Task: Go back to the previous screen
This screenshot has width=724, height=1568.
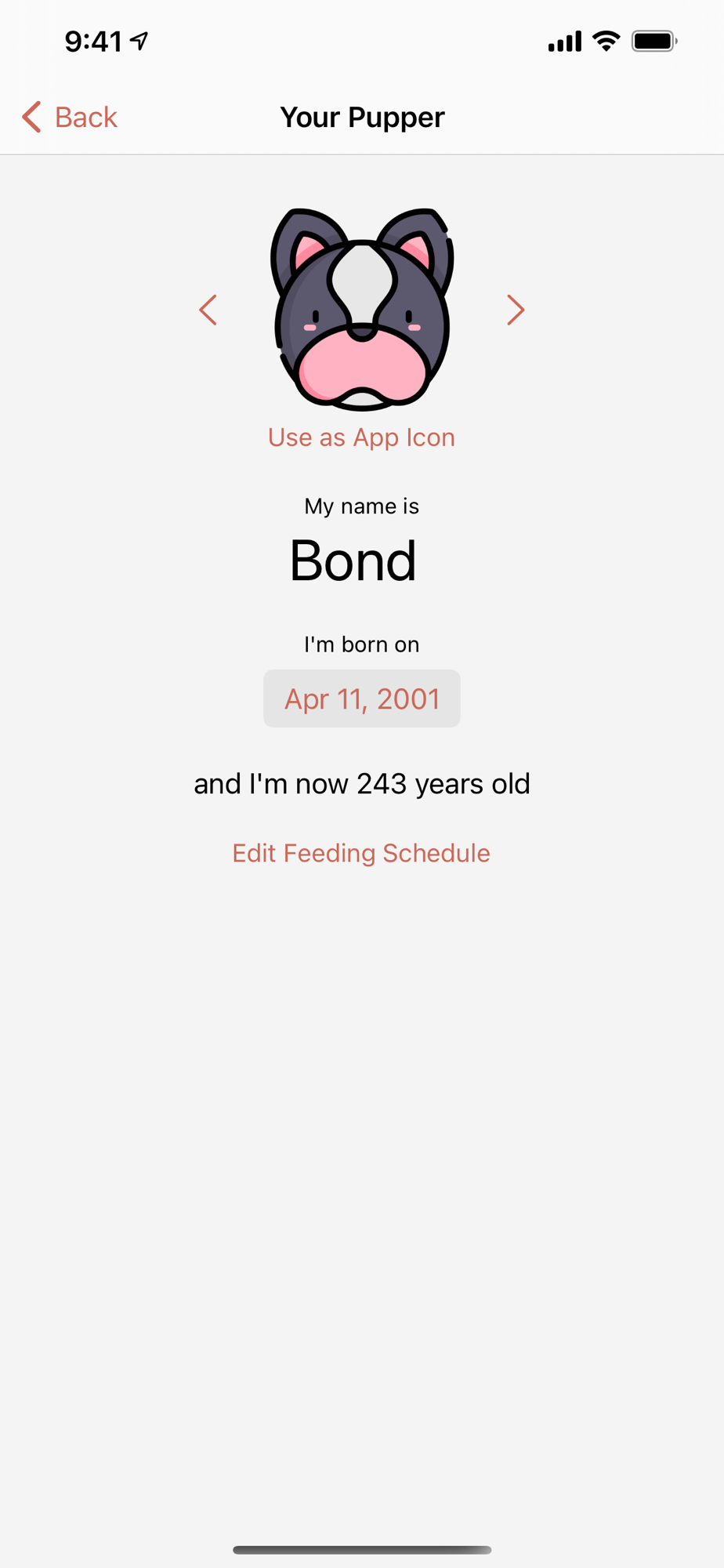Action: (69, 118)
